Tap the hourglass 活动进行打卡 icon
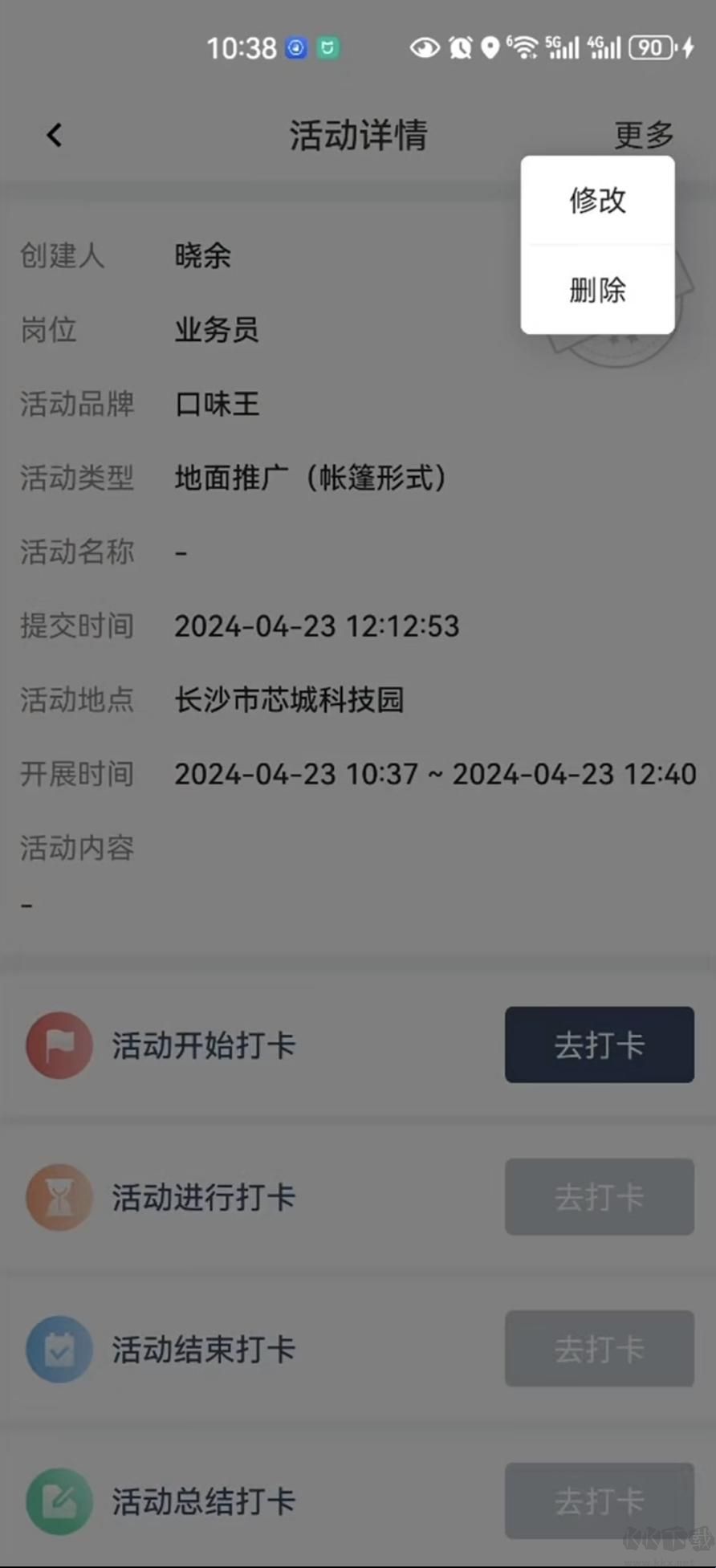Image resolution: width=716 pixels, height=1568 pixels. click(x=59, y=1197)
